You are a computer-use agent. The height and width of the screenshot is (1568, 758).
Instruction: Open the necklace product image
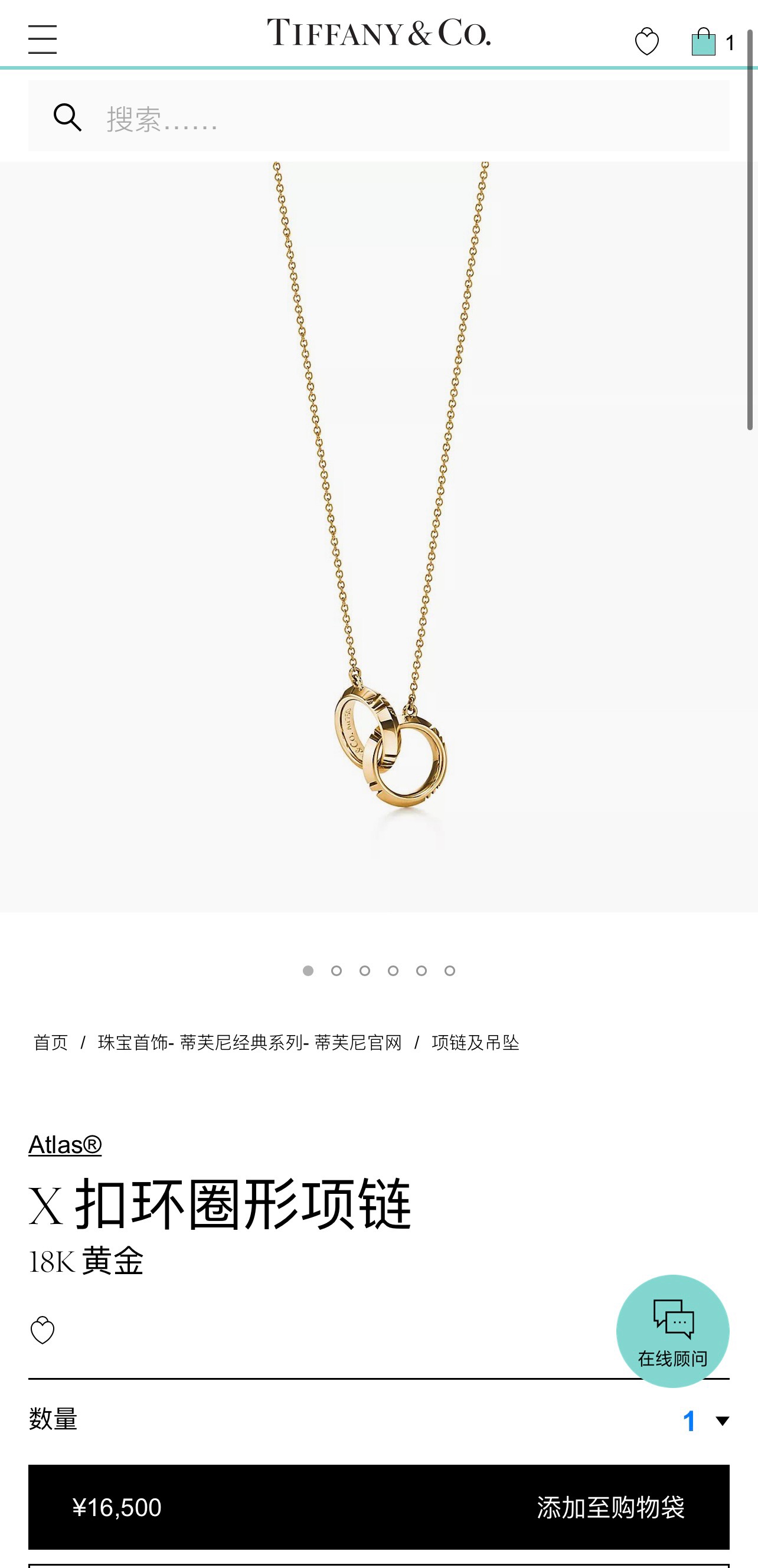point(378,536)
